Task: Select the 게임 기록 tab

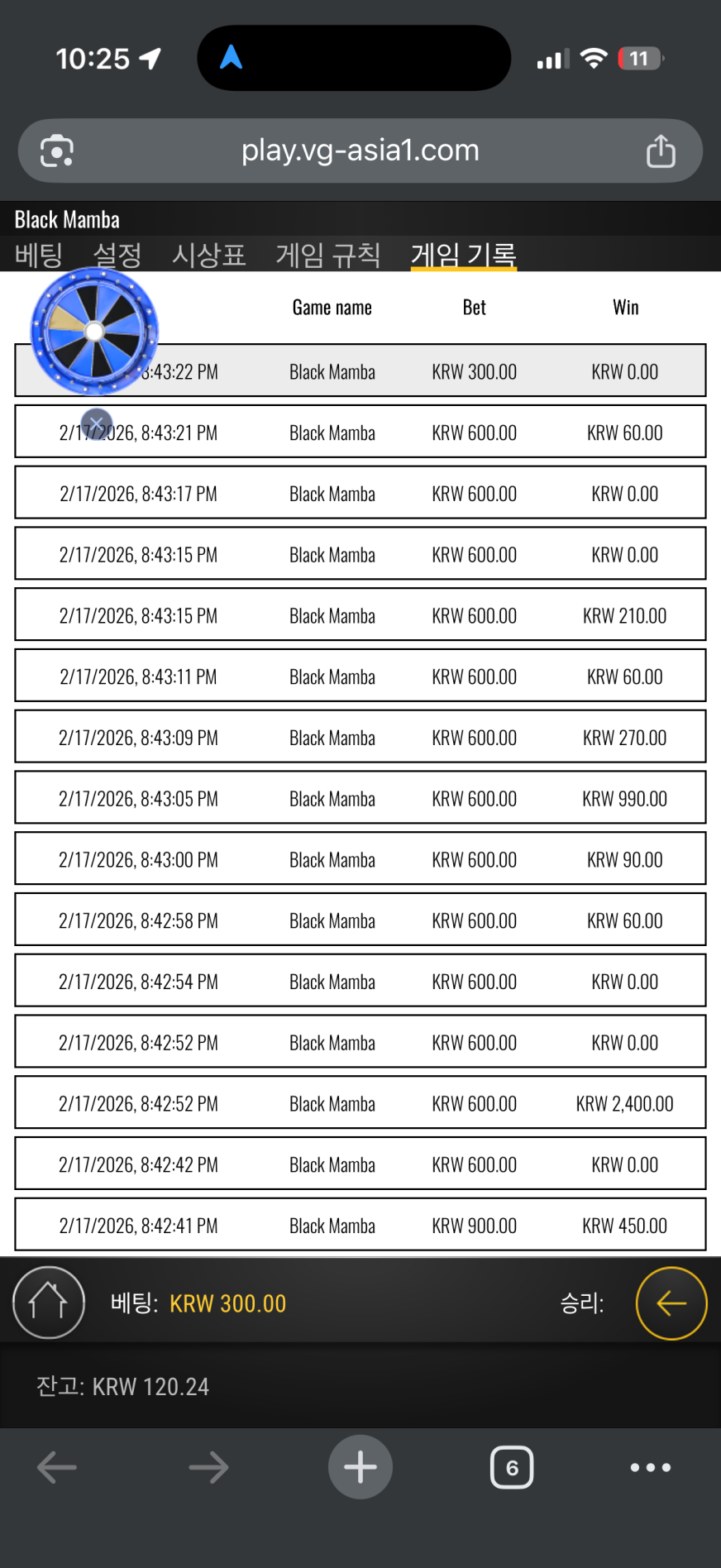Action: 463,255
